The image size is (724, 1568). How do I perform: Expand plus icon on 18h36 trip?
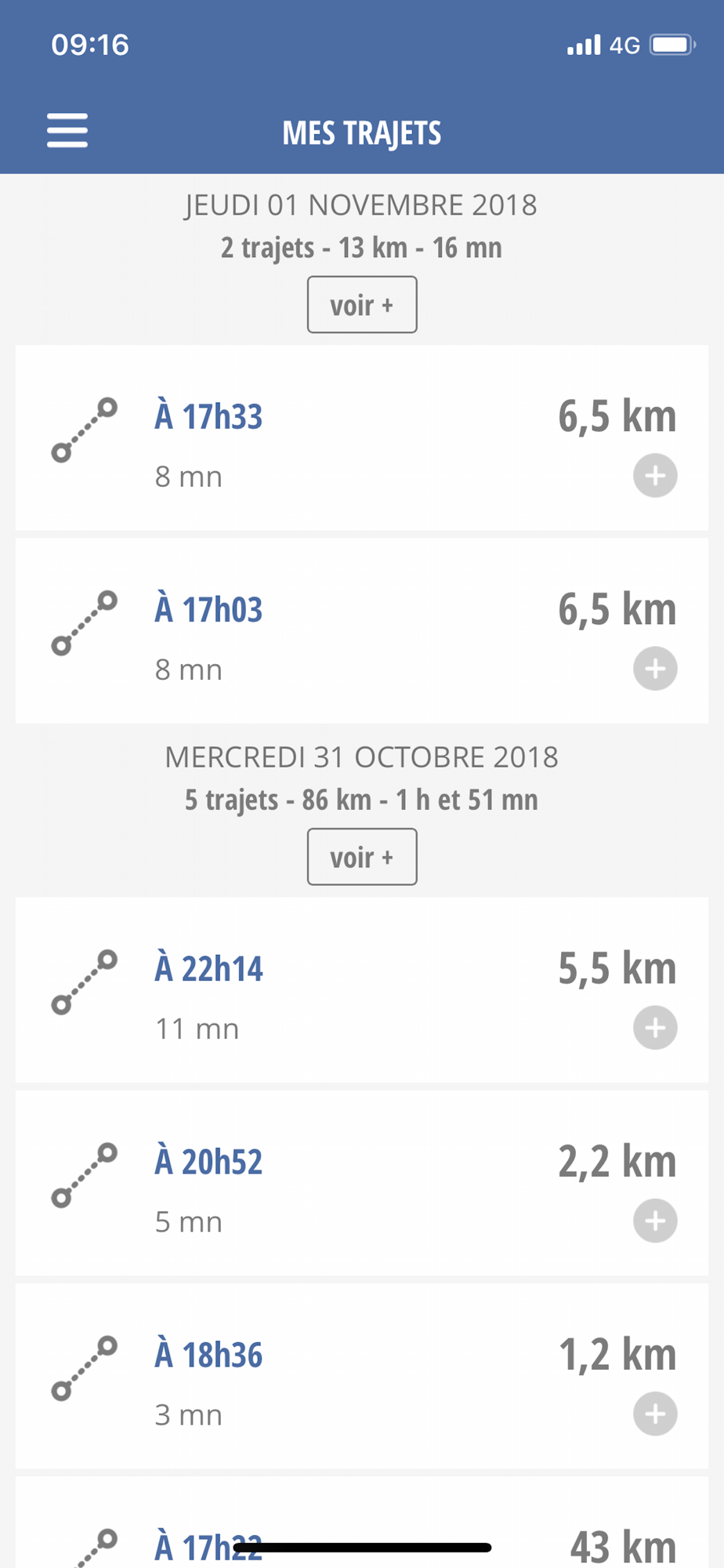click(x=655, y=1414)
